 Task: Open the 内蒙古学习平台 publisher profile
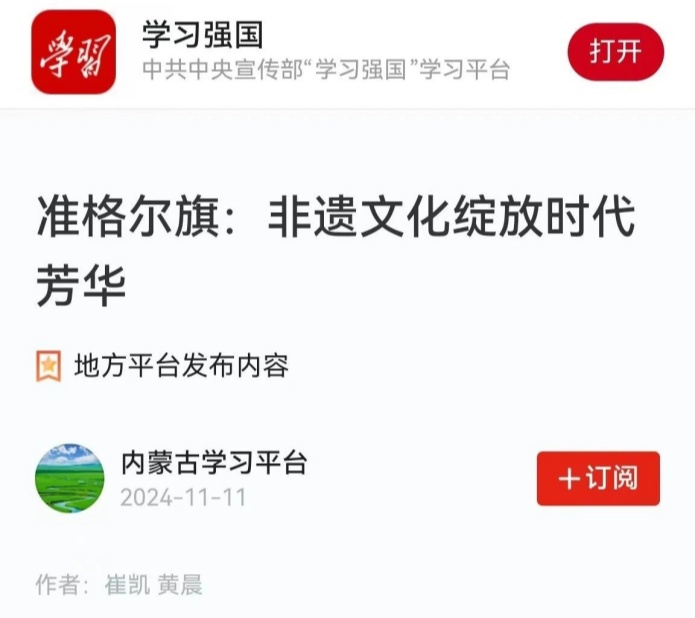pyautogui.click(x=212, y=463)
